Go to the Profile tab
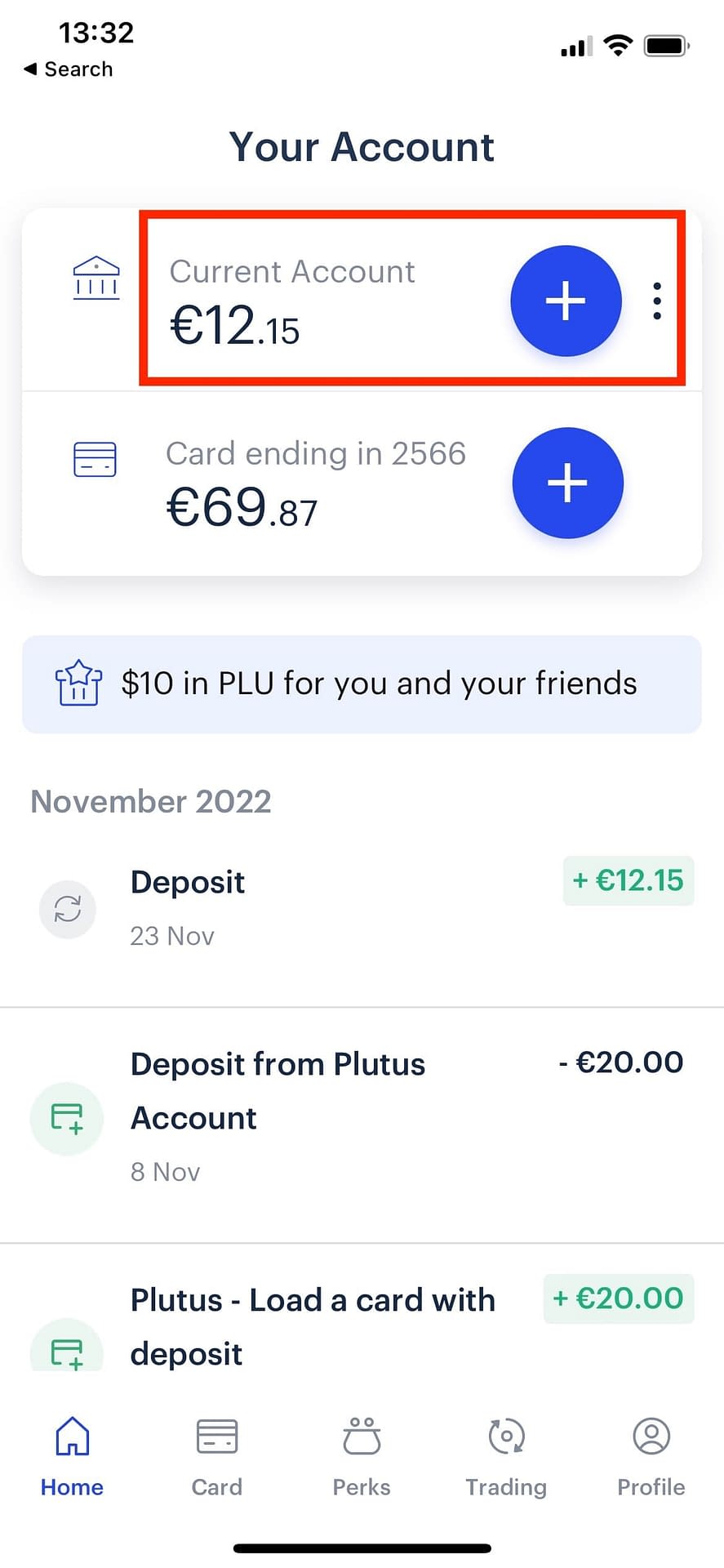The image size is (724, 1568). [651, 1456]
